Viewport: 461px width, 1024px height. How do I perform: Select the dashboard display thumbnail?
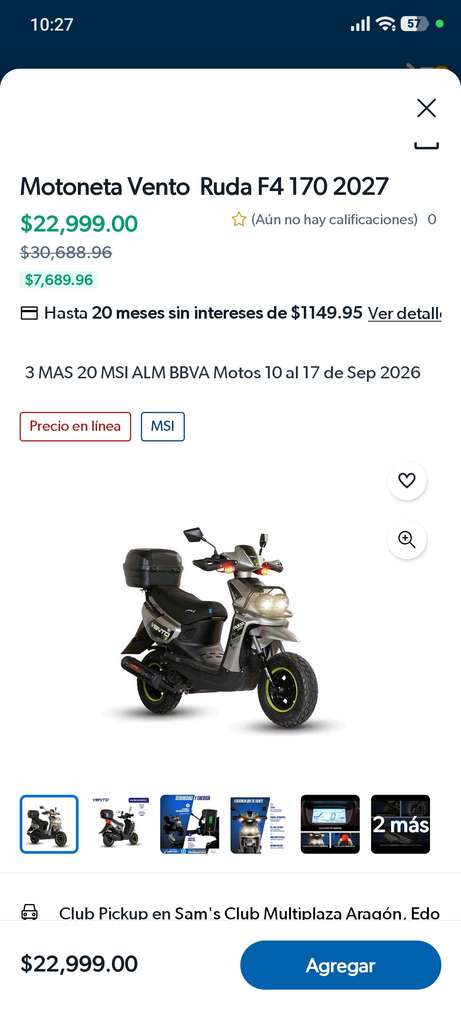[330, 824]
